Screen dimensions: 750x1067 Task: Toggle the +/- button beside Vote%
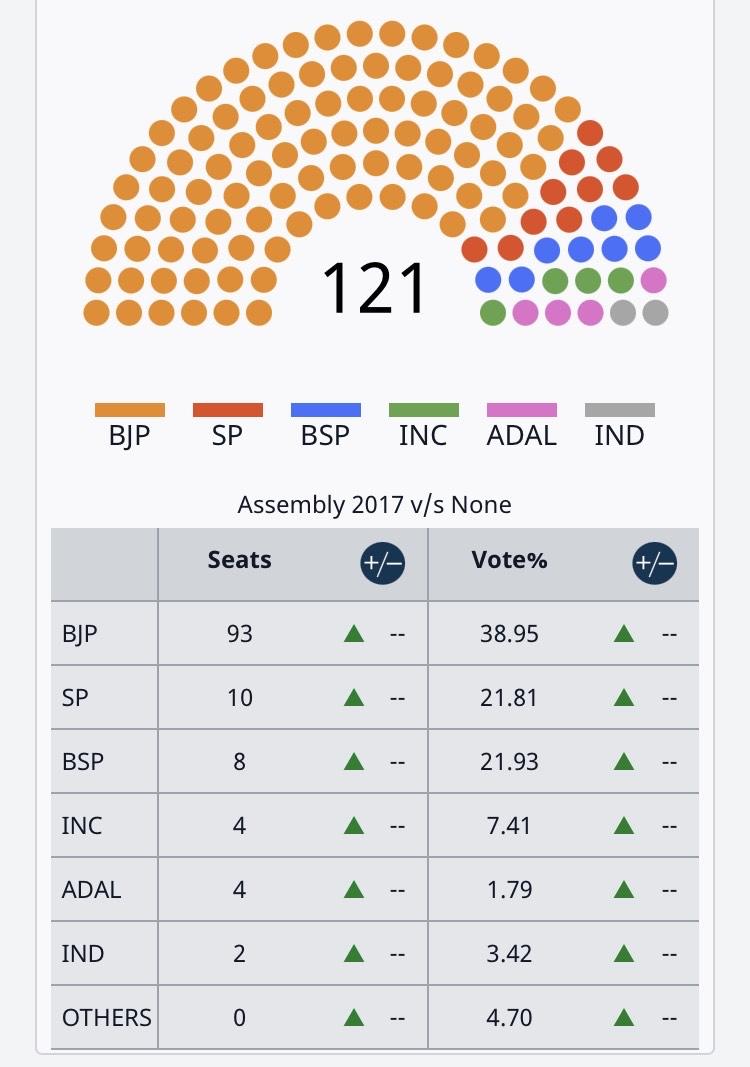(x=654, y=564)
